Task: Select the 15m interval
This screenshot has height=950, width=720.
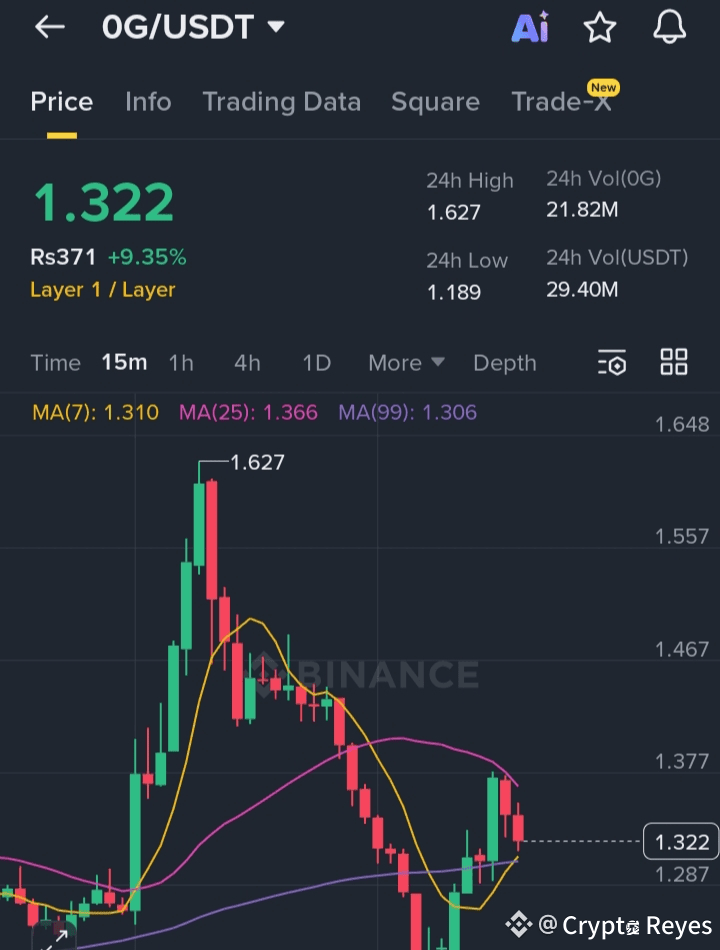Action: [x=124, y=363]
